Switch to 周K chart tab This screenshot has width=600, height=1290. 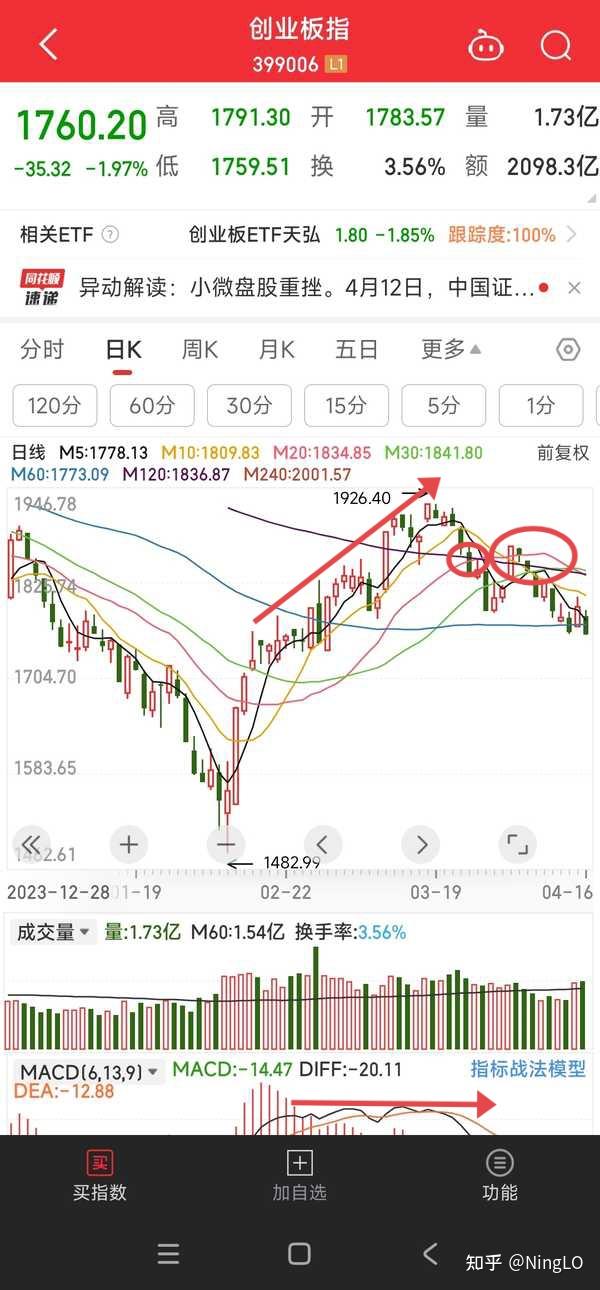(199, 349)
